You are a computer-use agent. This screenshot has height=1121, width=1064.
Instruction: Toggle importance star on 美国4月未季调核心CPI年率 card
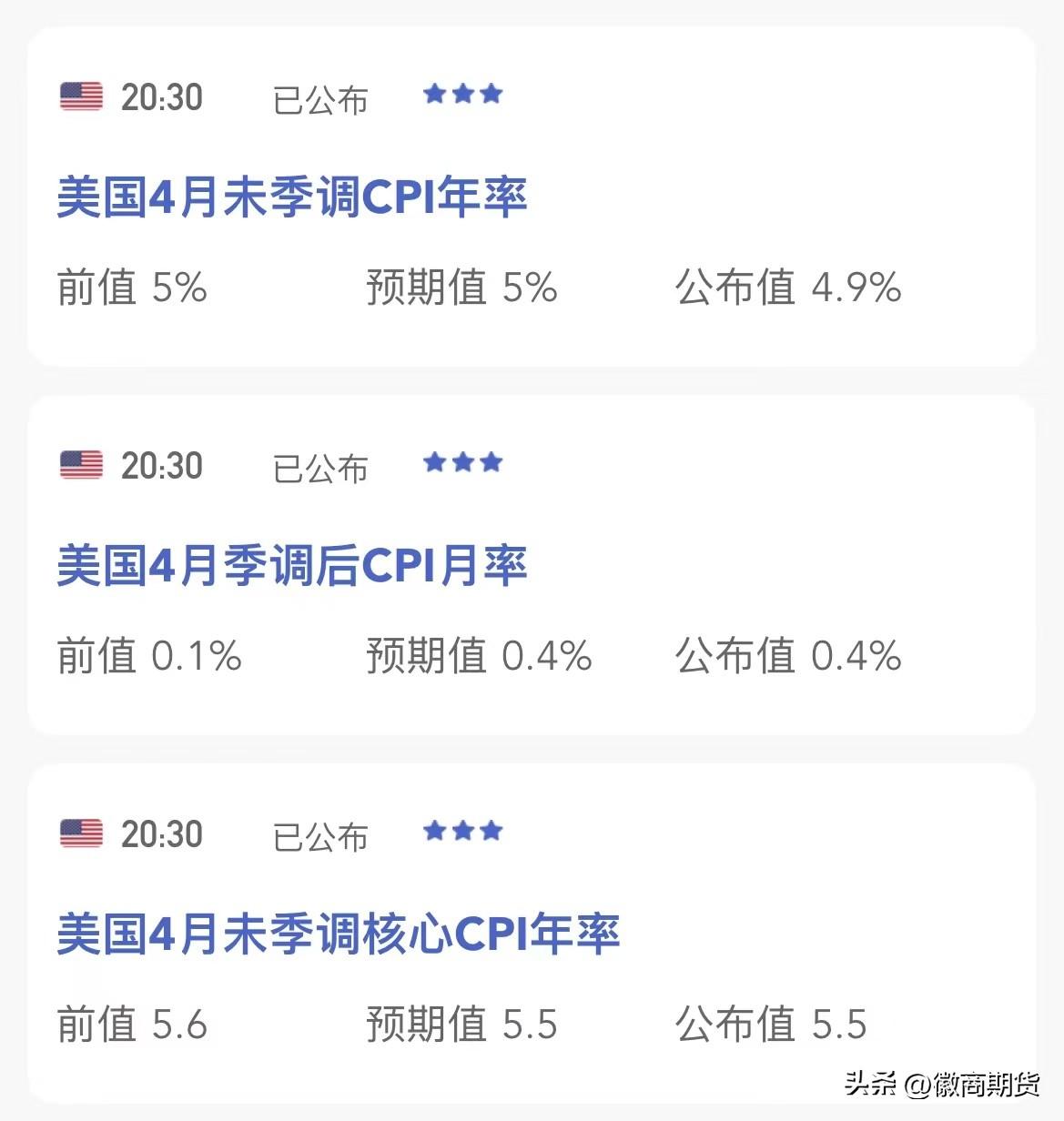tap(462, 830)
